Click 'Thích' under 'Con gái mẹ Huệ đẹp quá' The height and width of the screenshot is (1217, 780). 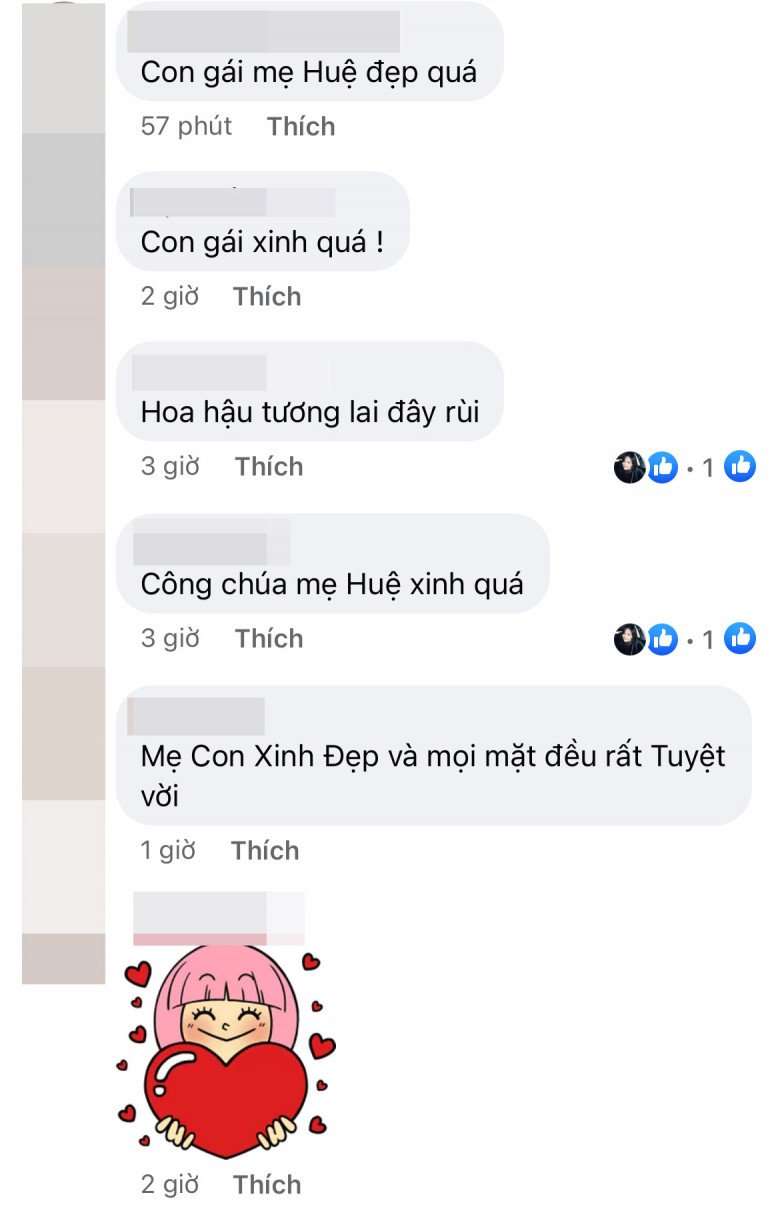[x=300, y=126]
